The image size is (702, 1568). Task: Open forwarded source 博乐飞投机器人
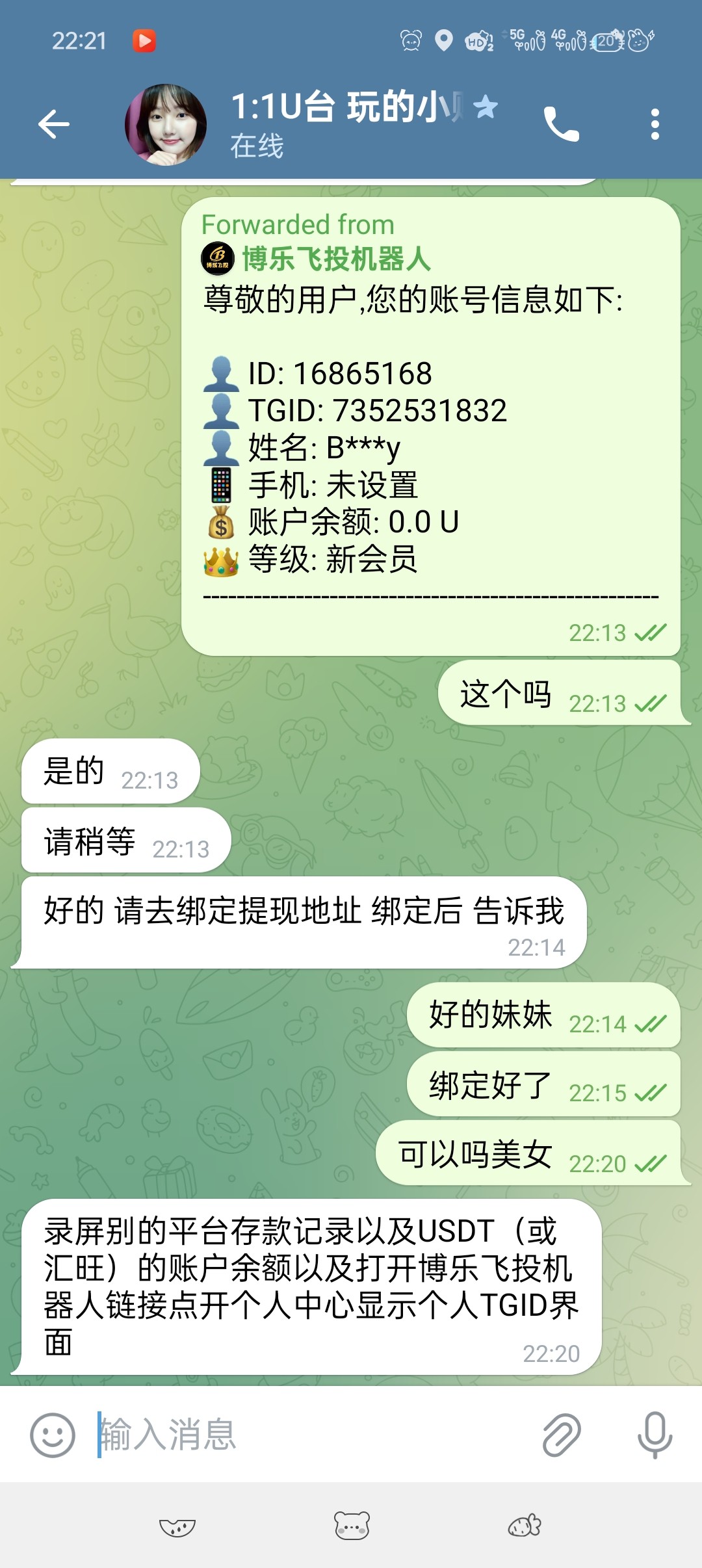coord(335,259)
